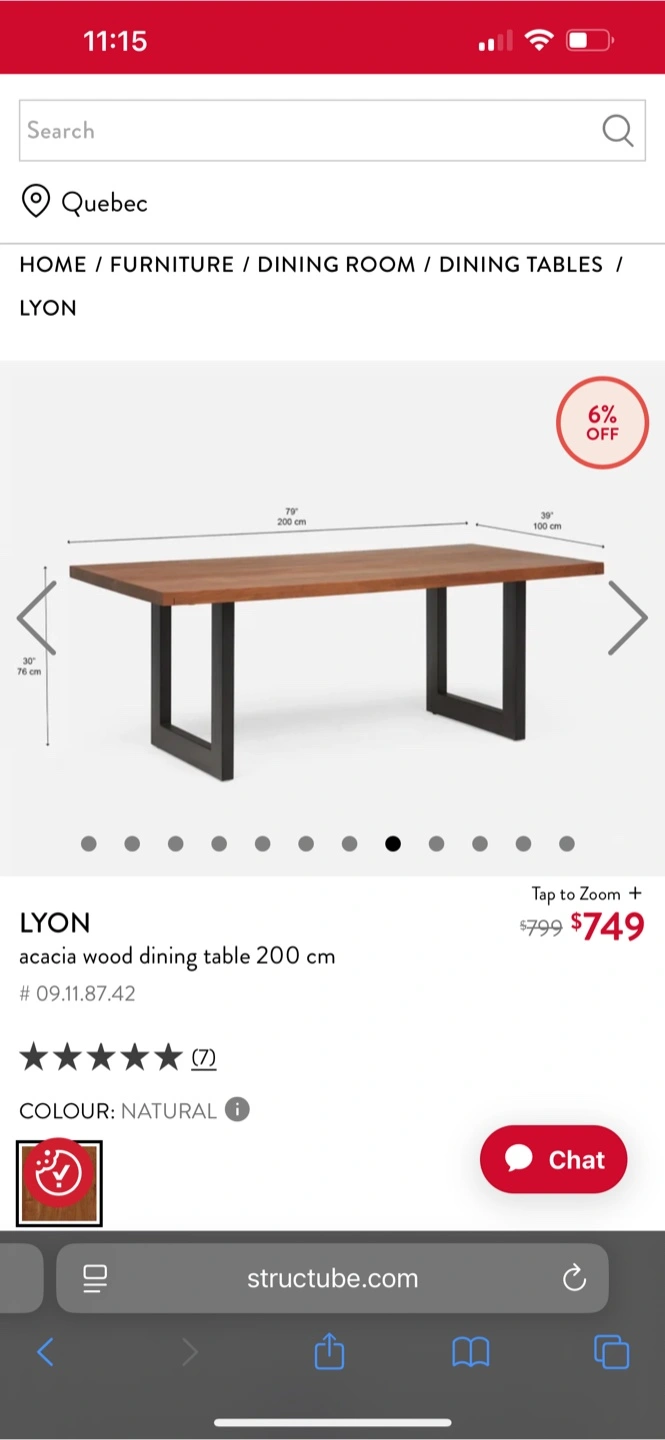Go to HOME breadcrumb link

[x=53, y=265]
